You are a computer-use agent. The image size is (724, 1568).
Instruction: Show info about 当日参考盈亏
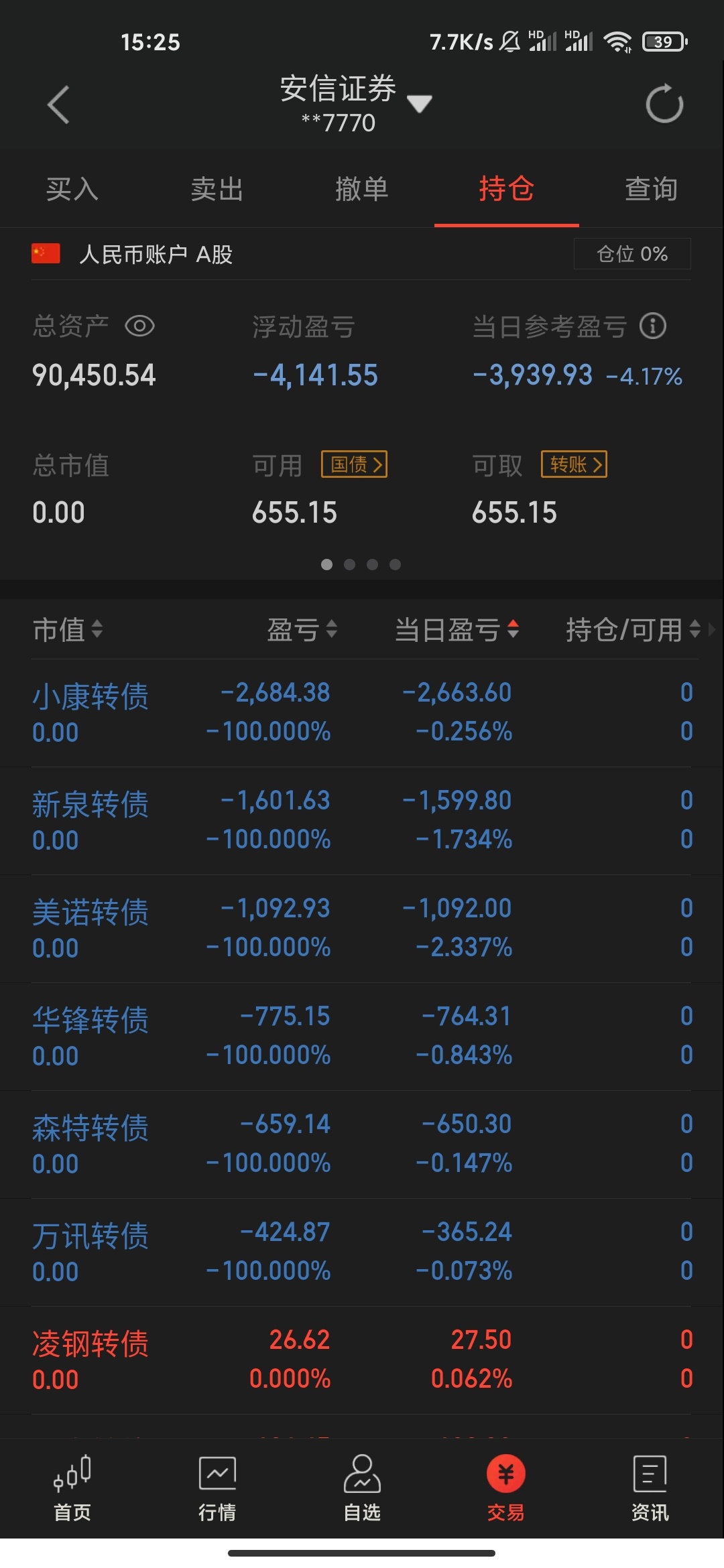click(x=653, y=326)
